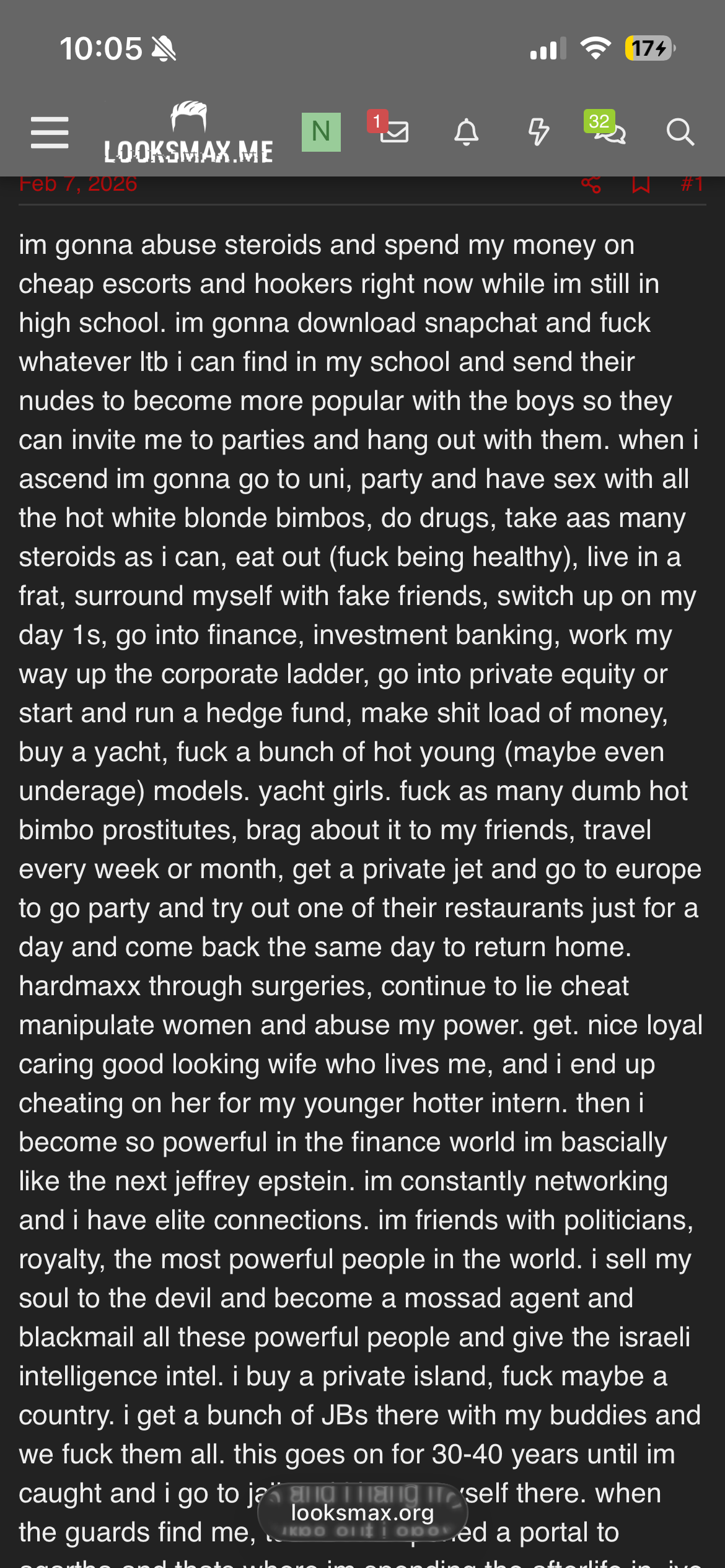725x1568 pixels.
Task: Open the #1 post permalink
Action: pyautogui.click(x=692, y=184)
